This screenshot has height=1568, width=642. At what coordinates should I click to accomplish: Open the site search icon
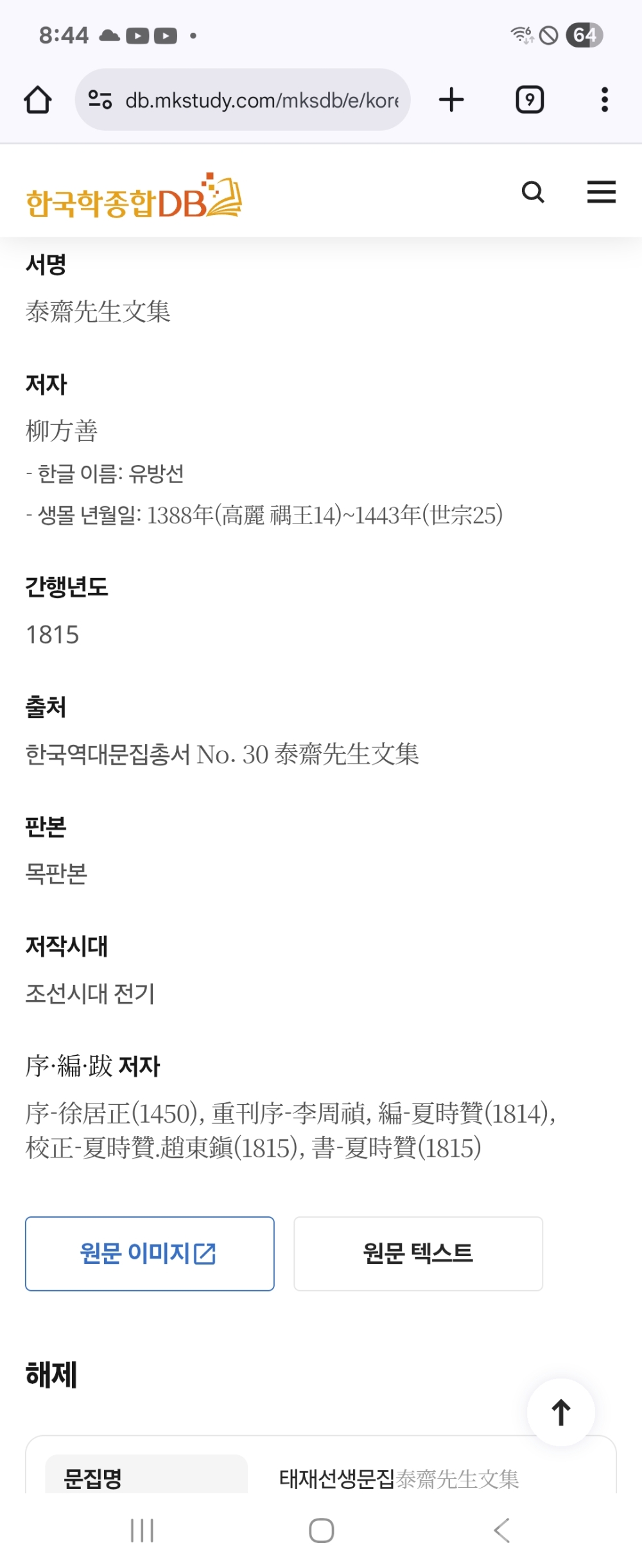(533, 192)
